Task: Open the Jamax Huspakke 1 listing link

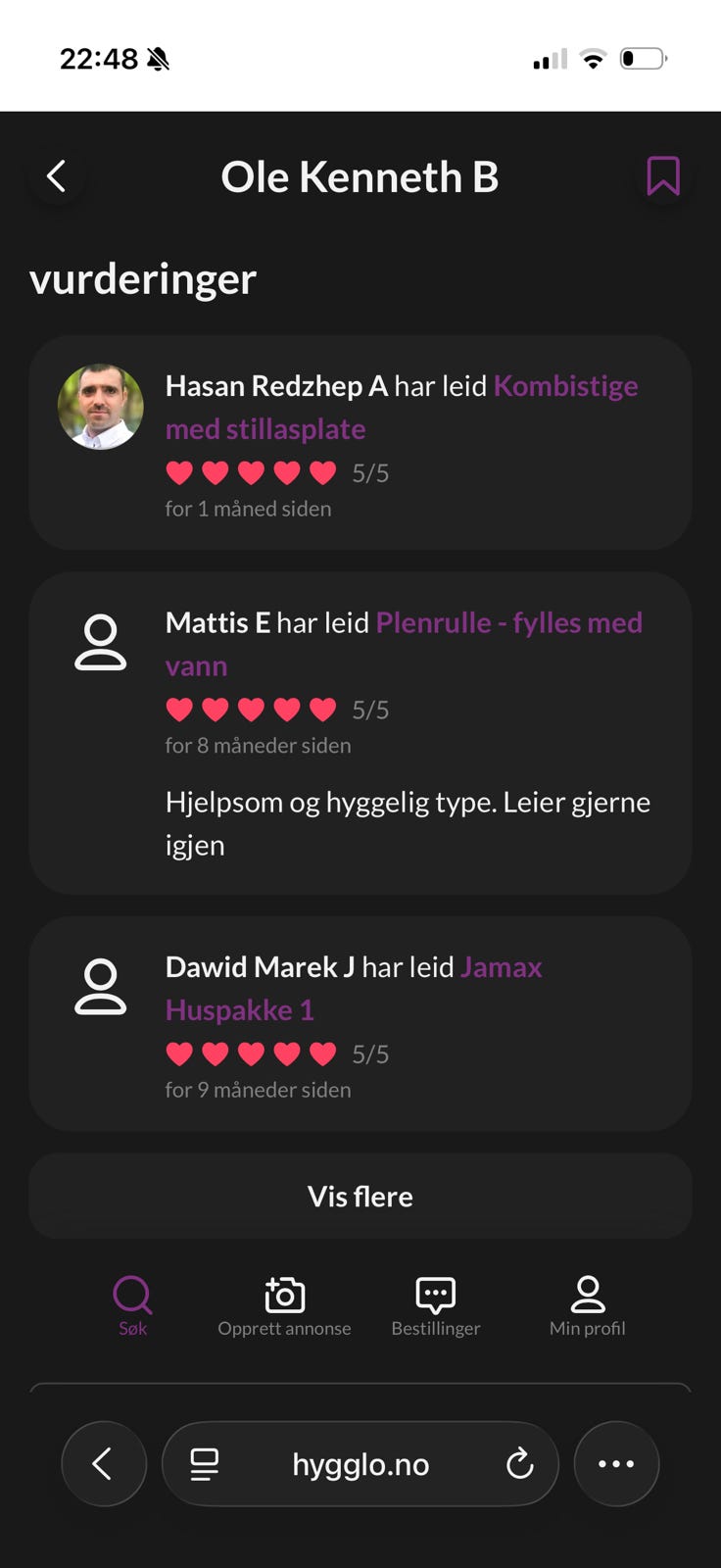Action: [x=354, y=988]
